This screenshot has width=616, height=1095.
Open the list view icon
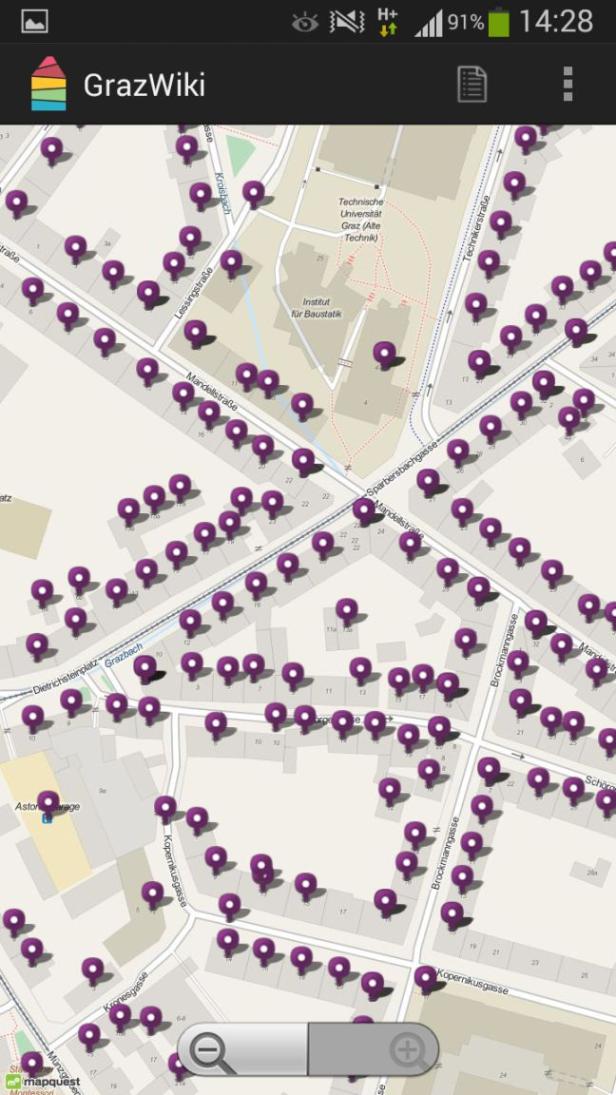pyautogui.click(x=472, y=85)
